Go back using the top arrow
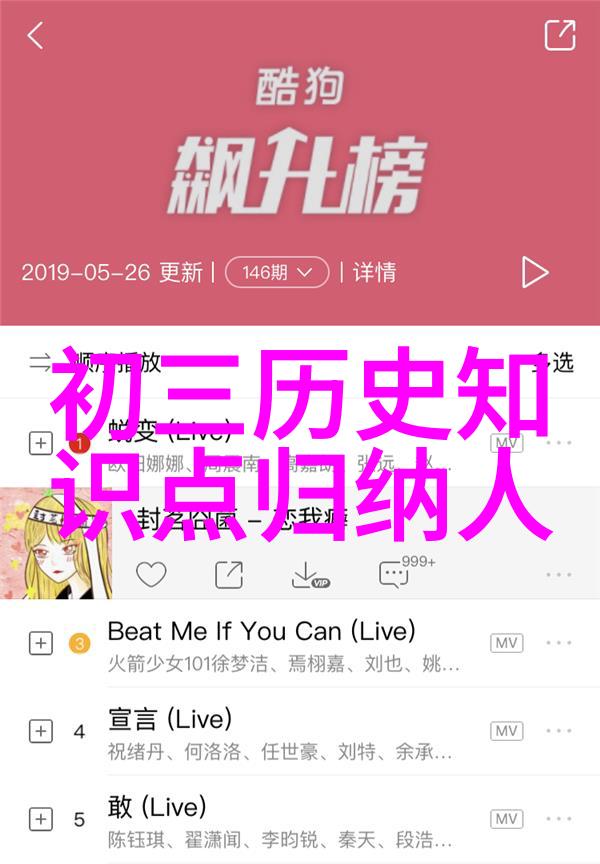Image resolution: width=600 pixels, height=864 pixels. point(35,36)
